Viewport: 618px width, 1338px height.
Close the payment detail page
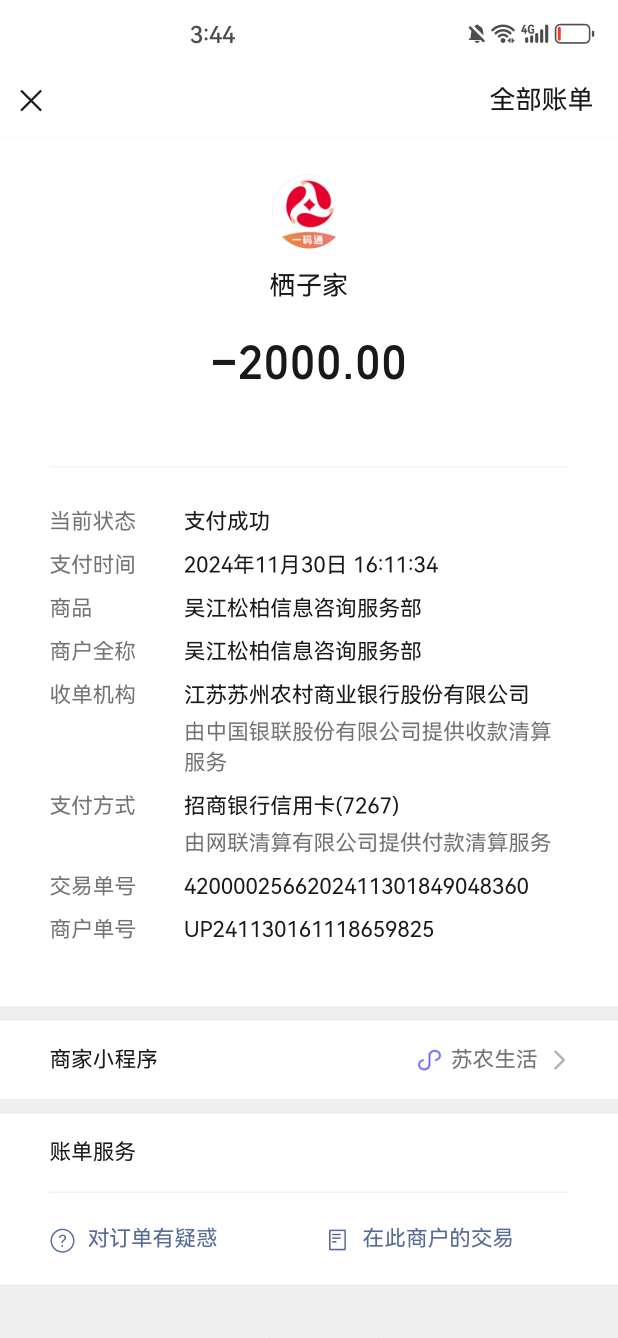pos(31,100)
